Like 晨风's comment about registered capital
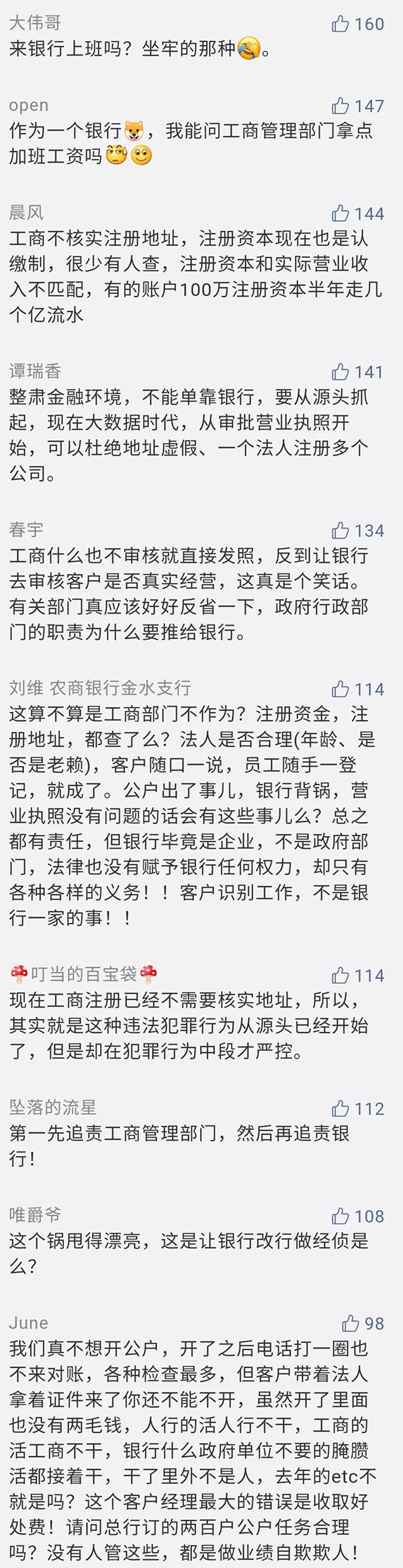Viewport: 403px width, 1568px height. tap(341, 214)
